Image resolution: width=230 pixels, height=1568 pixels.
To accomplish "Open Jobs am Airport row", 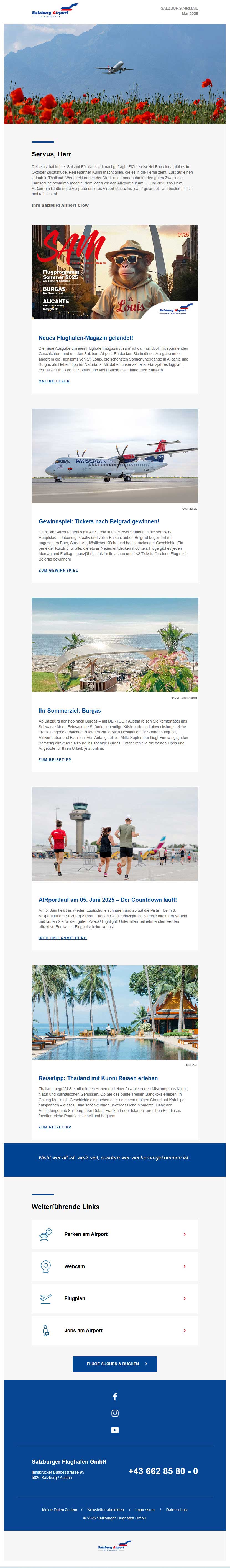I will 114,1331.
